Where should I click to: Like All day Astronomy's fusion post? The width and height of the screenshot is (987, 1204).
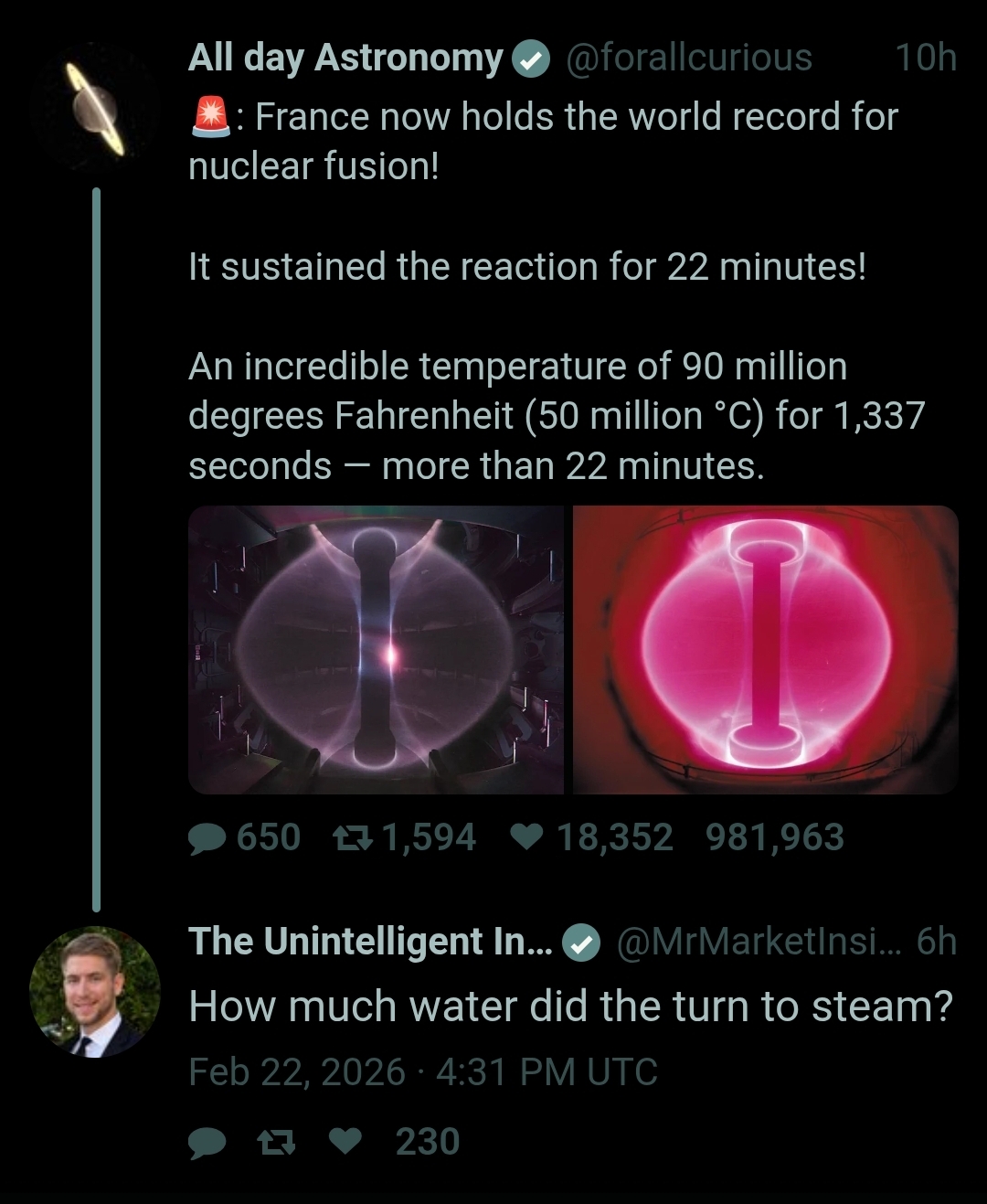(525, 837)
